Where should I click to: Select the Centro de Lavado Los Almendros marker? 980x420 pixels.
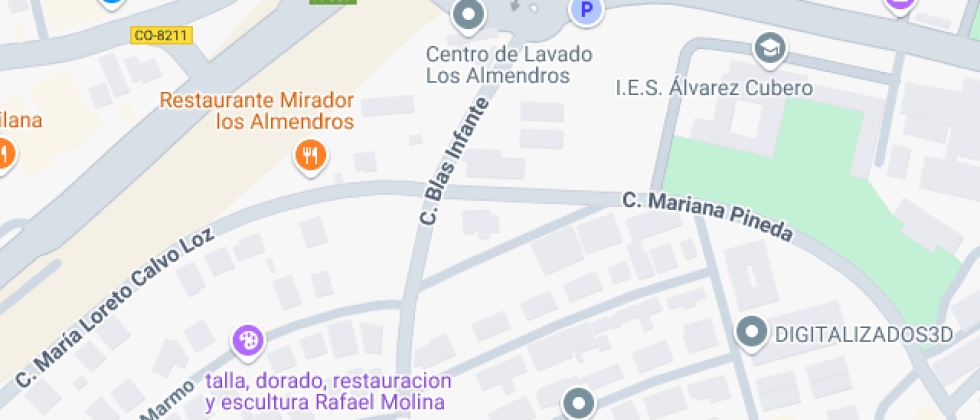468,14
